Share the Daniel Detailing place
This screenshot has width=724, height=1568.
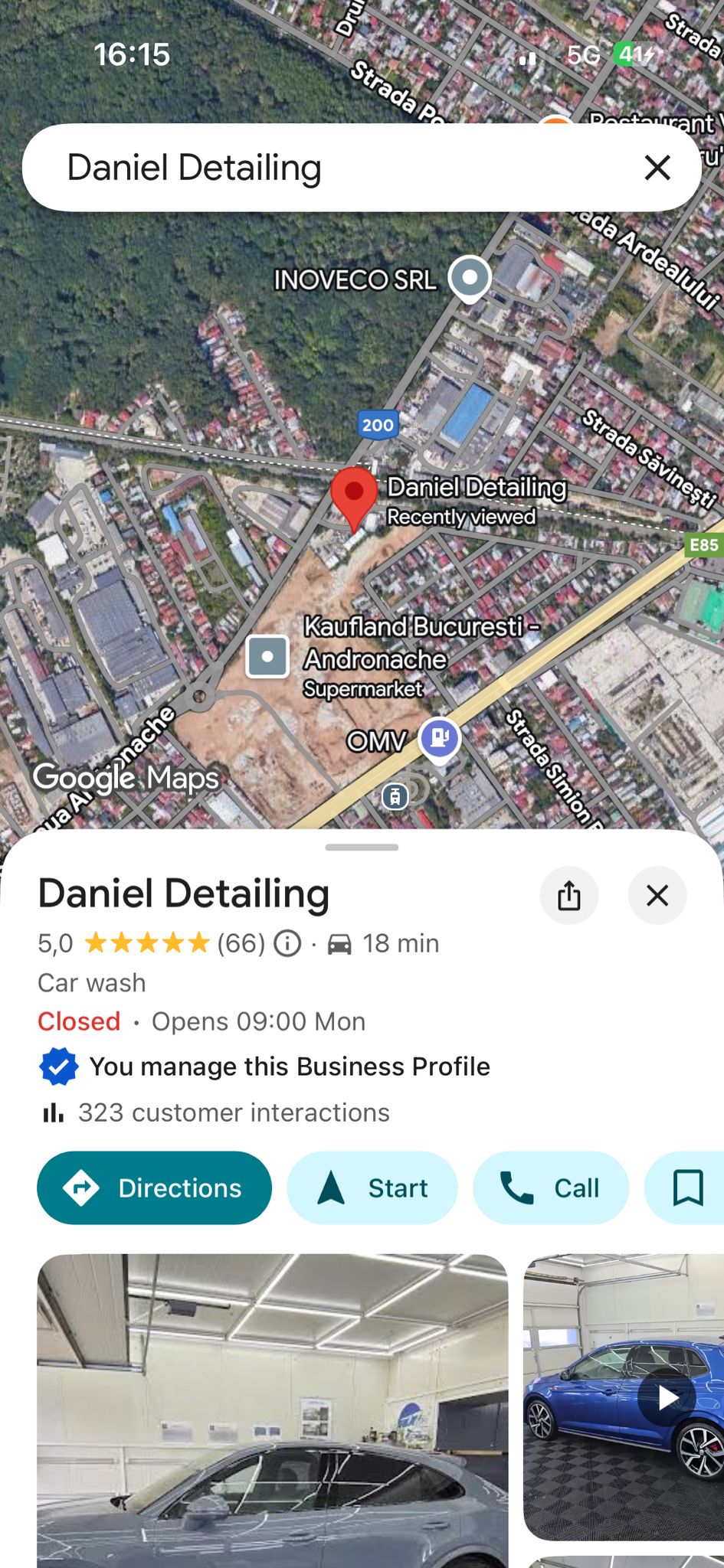point(568,895)
